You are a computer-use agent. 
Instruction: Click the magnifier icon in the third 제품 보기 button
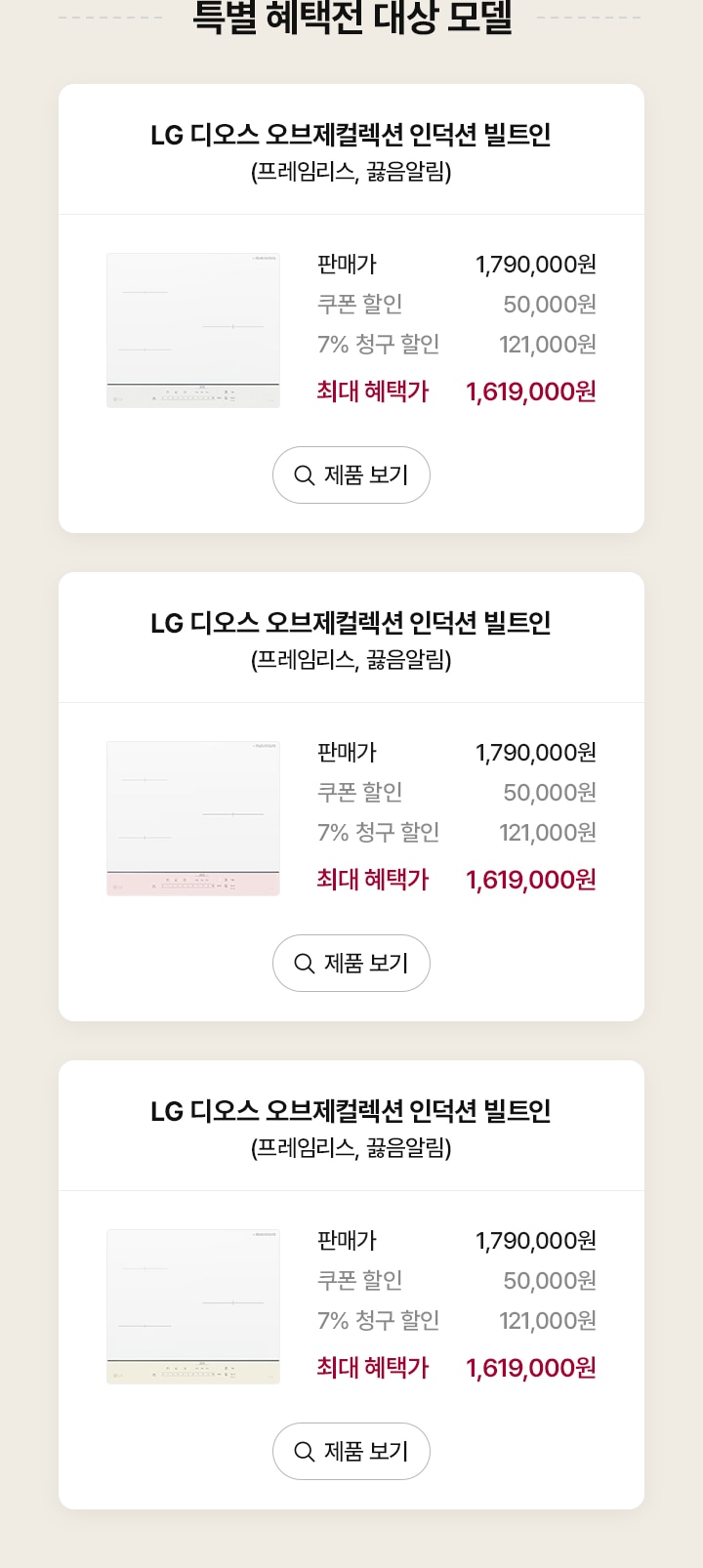tap(302, 1452)
